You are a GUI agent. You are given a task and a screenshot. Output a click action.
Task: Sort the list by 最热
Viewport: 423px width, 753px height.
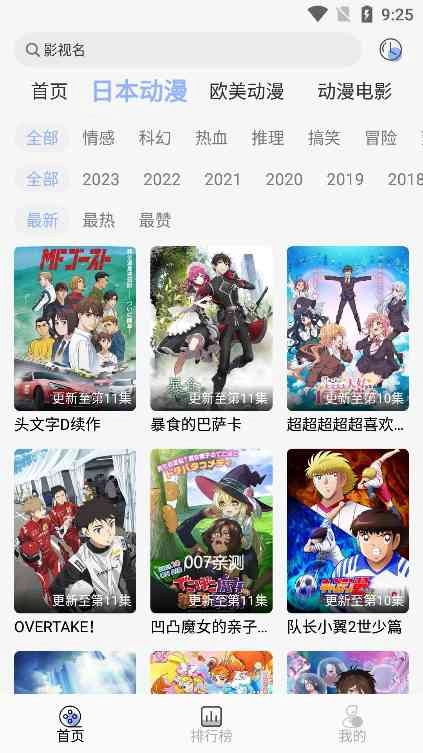click(x=98, y=220)
